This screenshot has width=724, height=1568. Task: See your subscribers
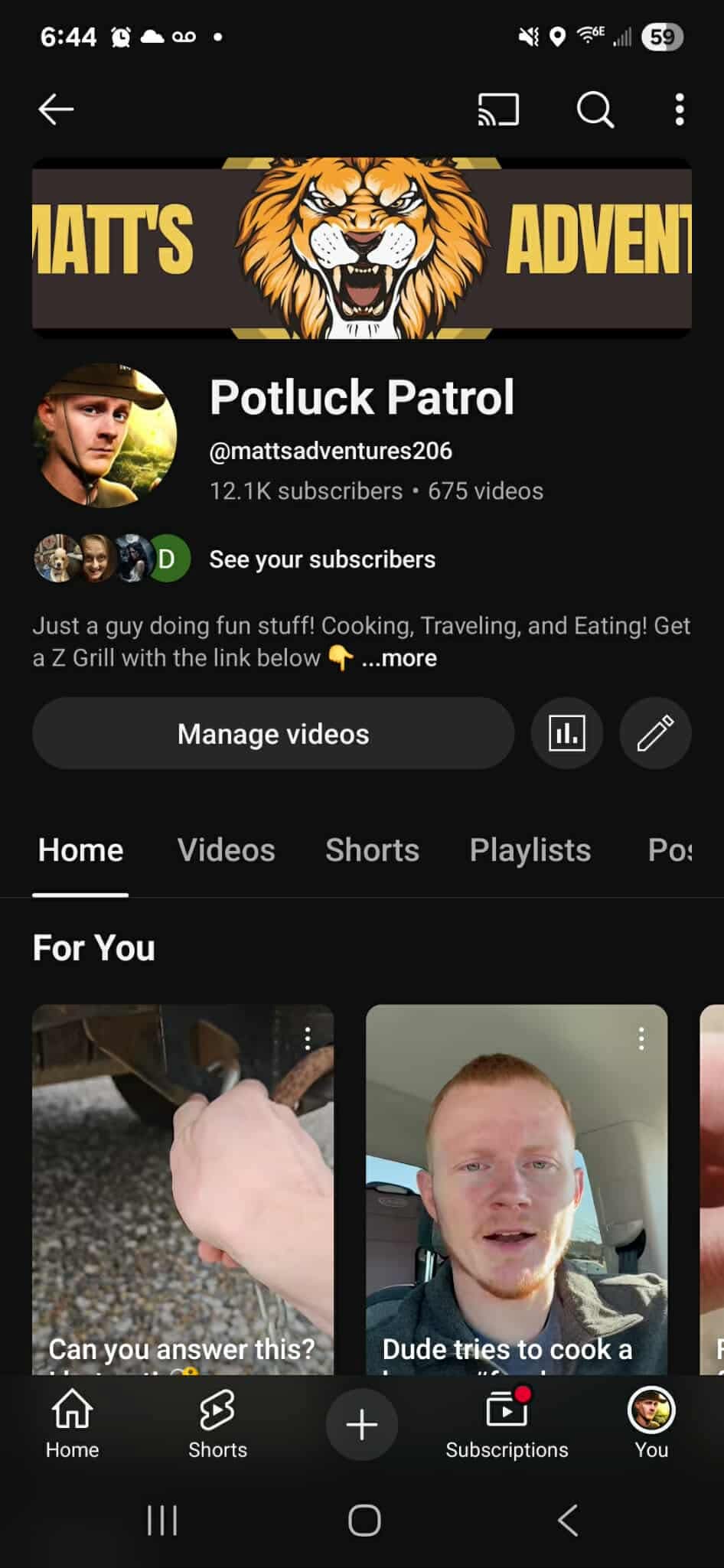322,559
